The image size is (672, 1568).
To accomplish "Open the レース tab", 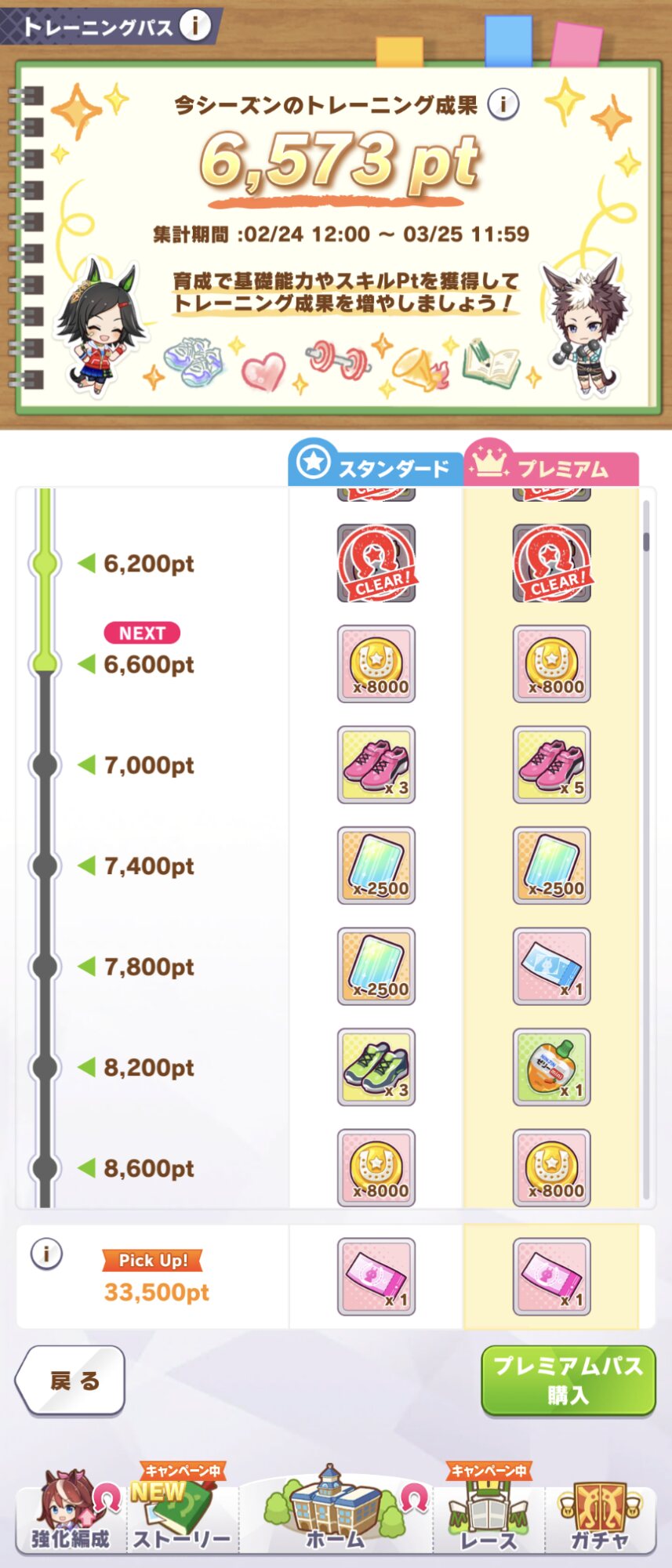I will 487,1513.
